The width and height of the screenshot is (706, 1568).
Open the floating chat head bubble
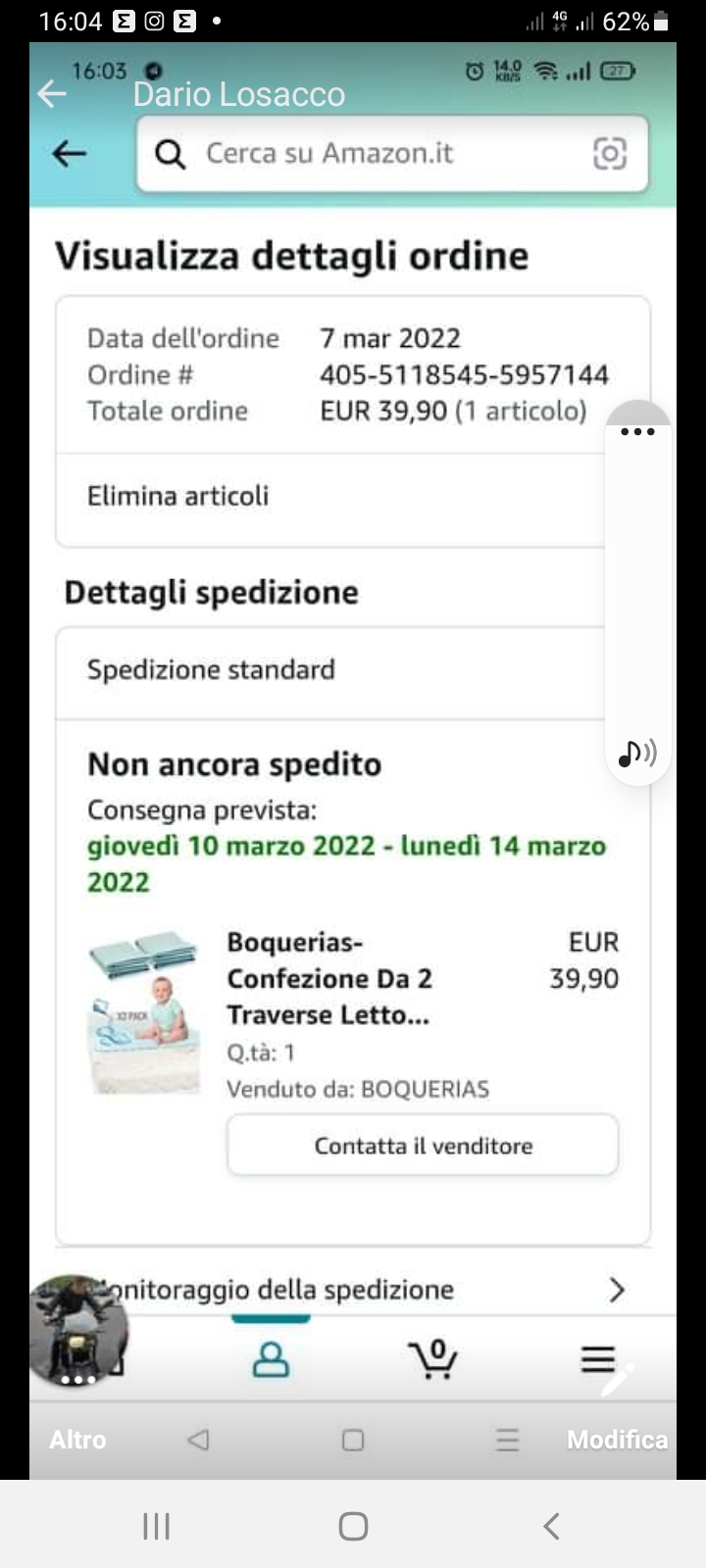[x=77, y=1331]
